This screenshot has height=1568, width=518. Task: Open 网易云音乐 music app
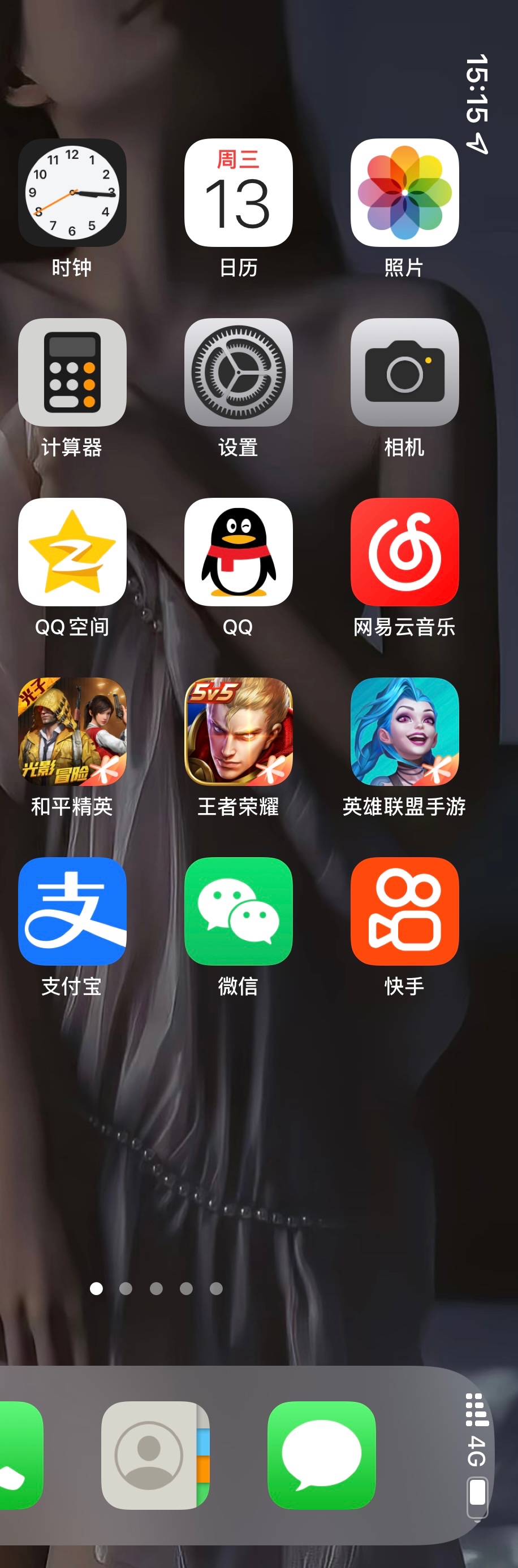(405, 551)
